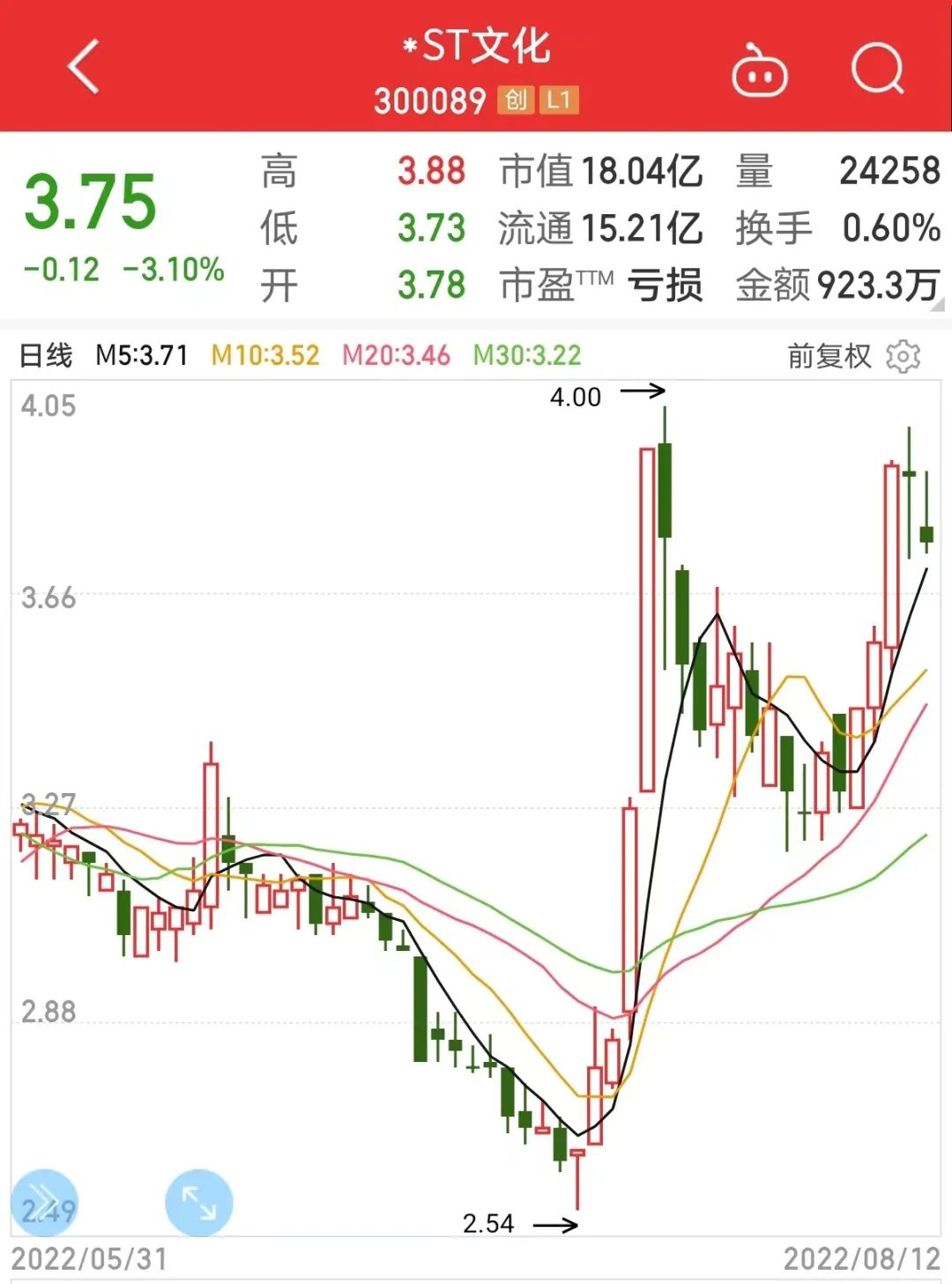The height and width of the screenshot is (1284, 952).
Task: Change the 日线 chart period
Action: click(46, 356)
